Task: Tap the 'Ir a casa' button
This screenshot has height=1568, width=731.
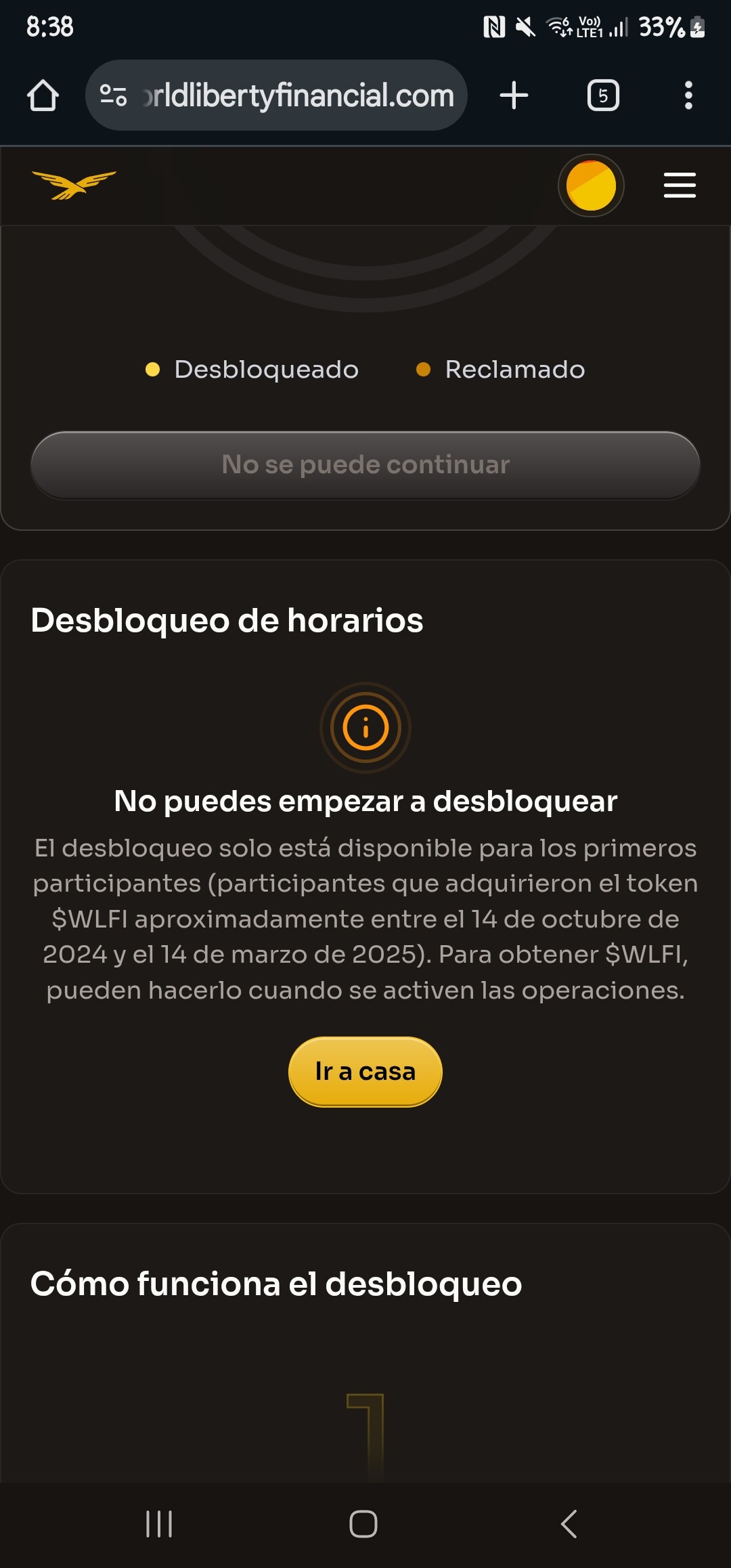Action: pyautogui.click(x=365, y=1072)
